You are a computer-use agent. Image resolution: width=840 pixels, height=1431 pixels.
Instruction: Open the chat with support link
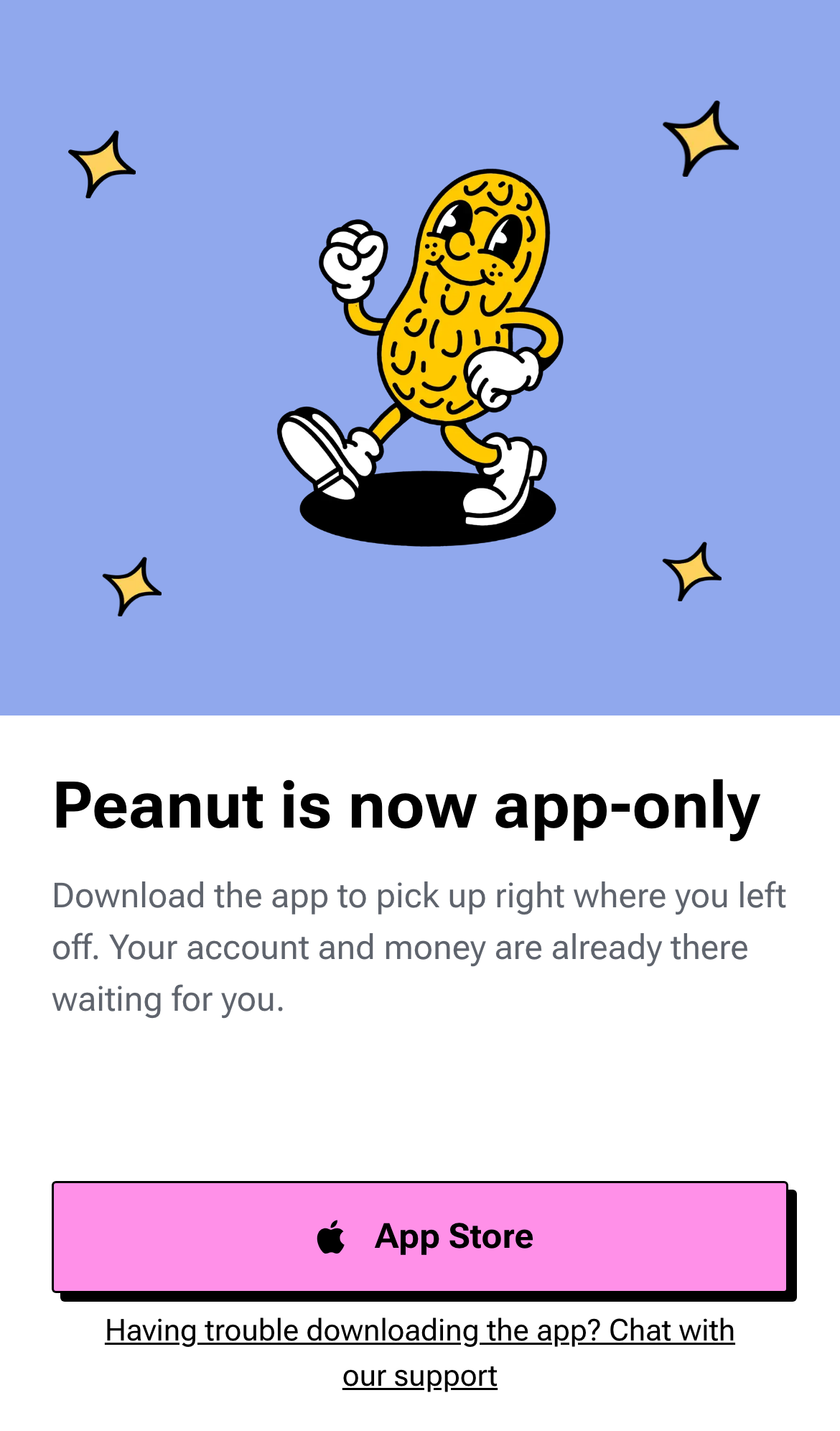(x=420, y=1353)
